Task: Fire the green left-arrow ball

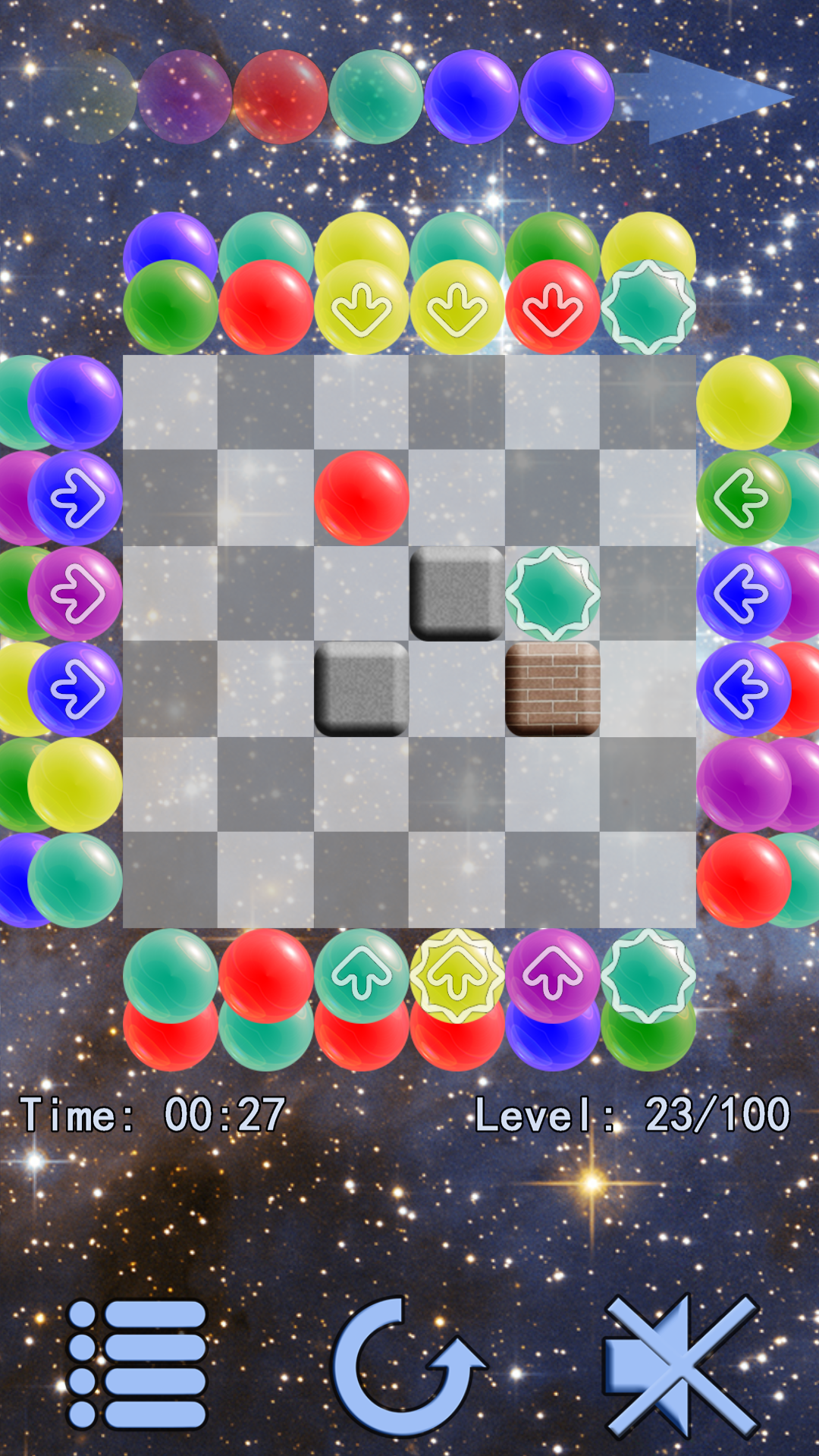Action: pos(743,498)
